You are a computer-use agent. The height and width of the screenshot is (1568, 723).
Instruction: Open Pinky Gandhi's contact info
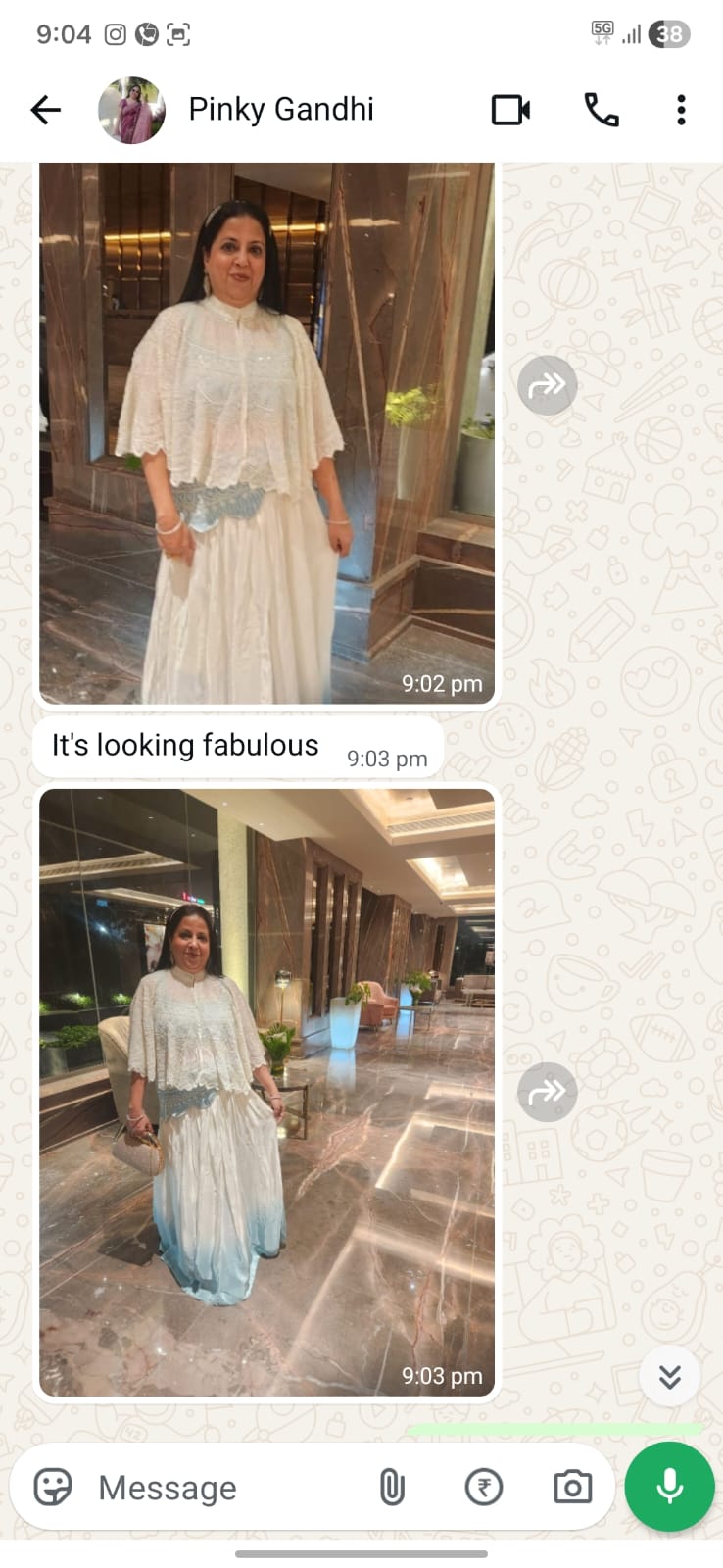pos(281,110)
